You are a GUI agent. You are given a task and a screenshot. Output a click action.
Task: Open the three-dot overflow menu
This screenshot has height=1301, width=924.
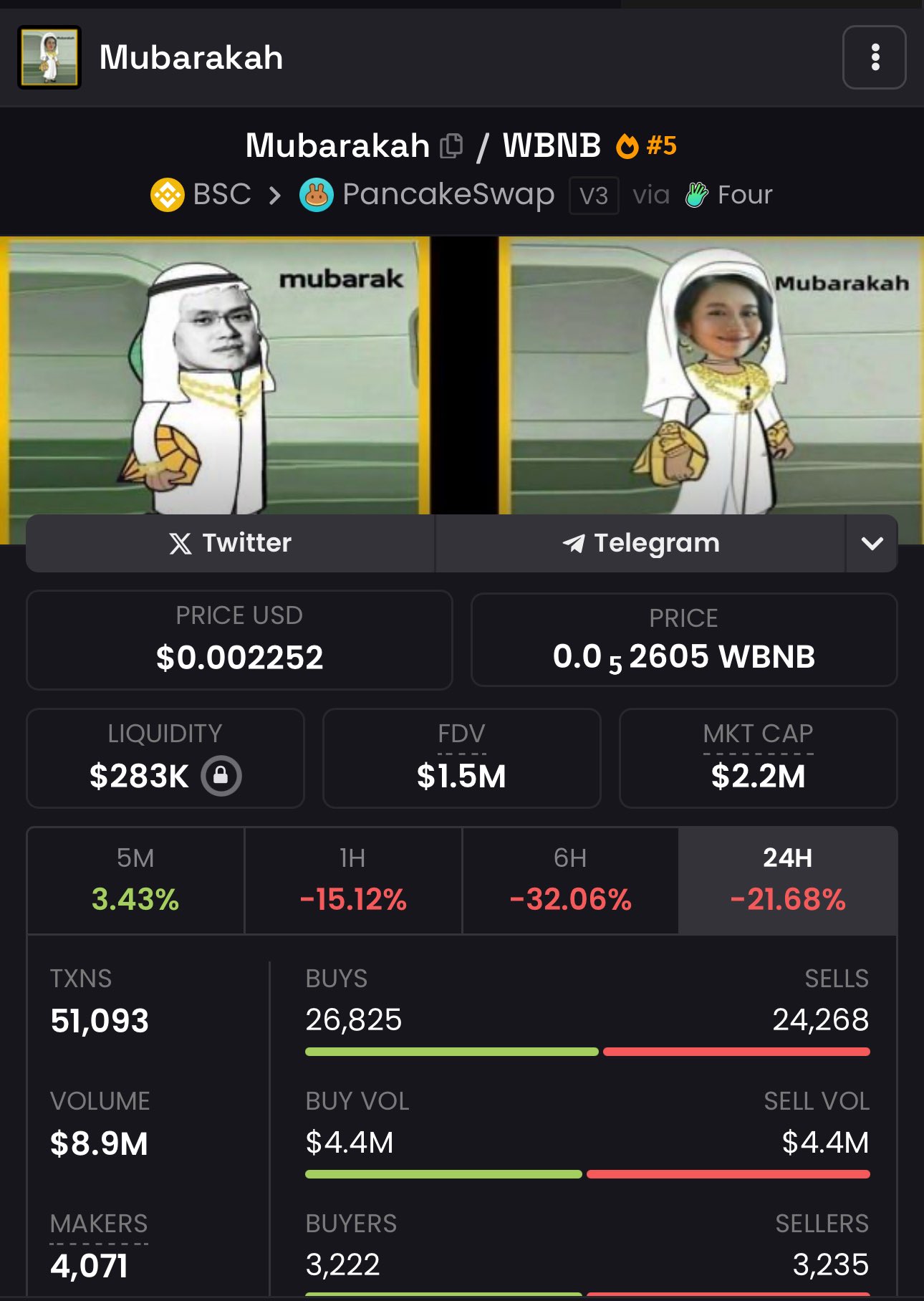[874, 57]
